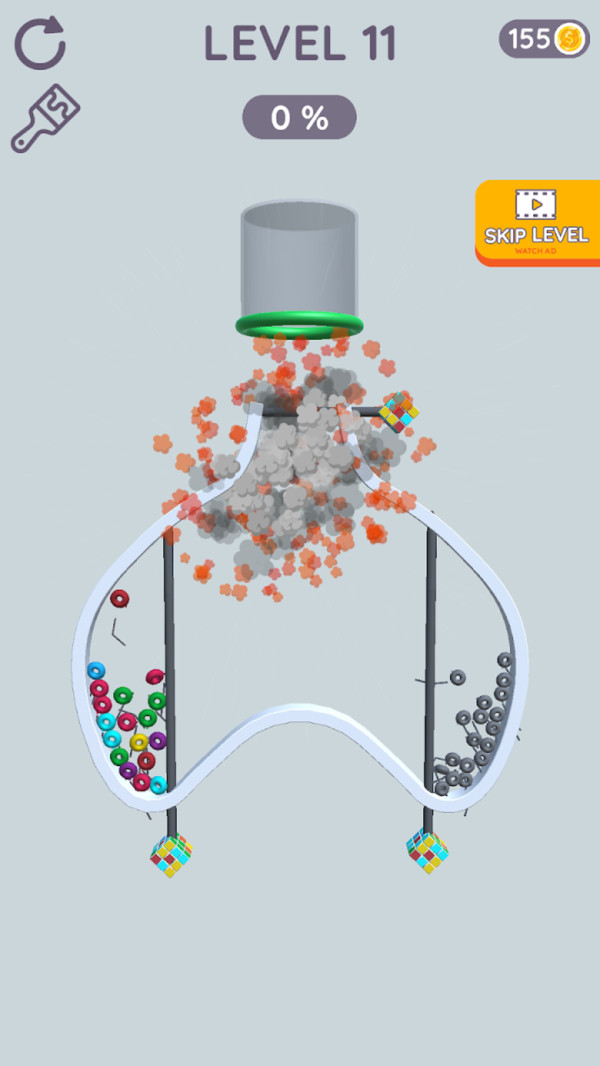Open the coin balance shop

point(544,40)
